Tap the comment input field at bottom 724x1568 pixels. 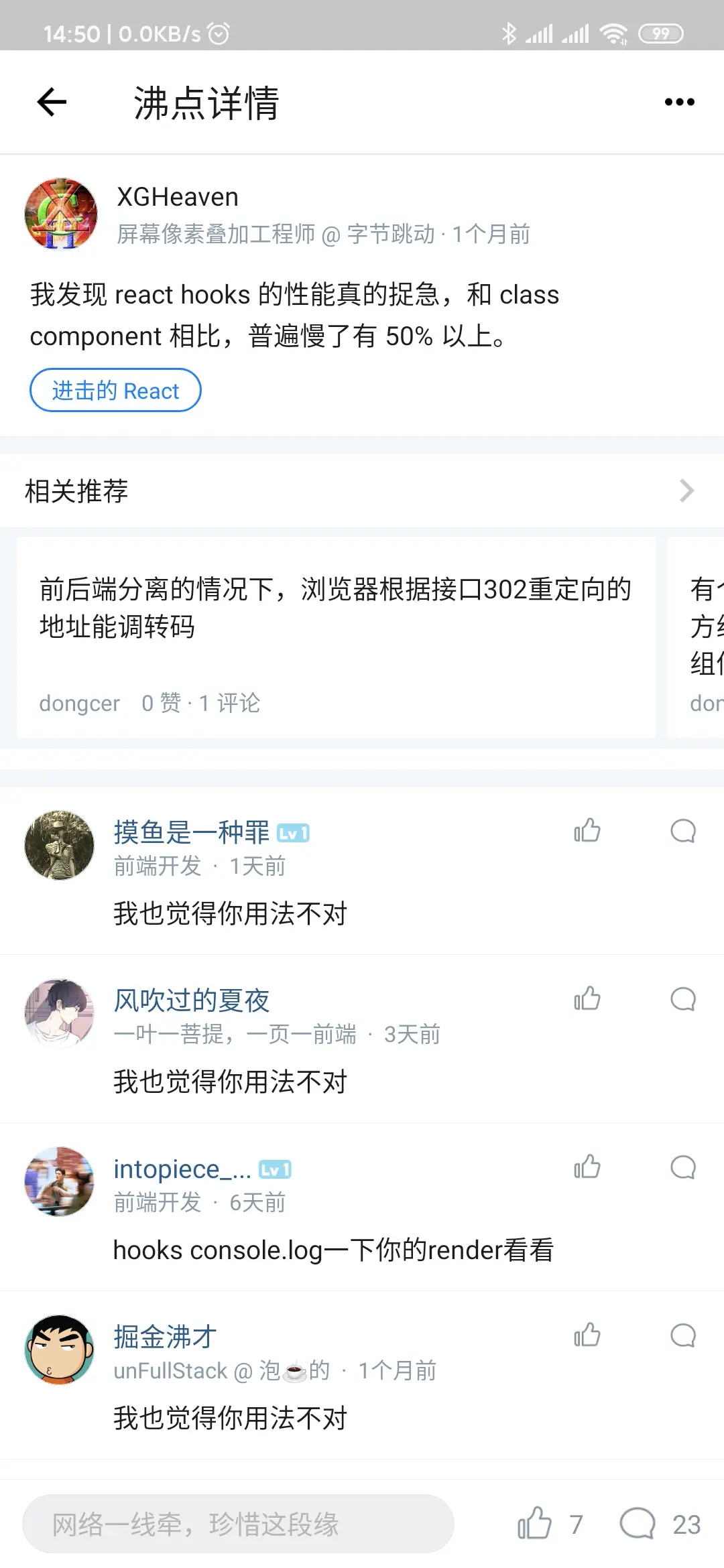click(x=238, y=1524)
